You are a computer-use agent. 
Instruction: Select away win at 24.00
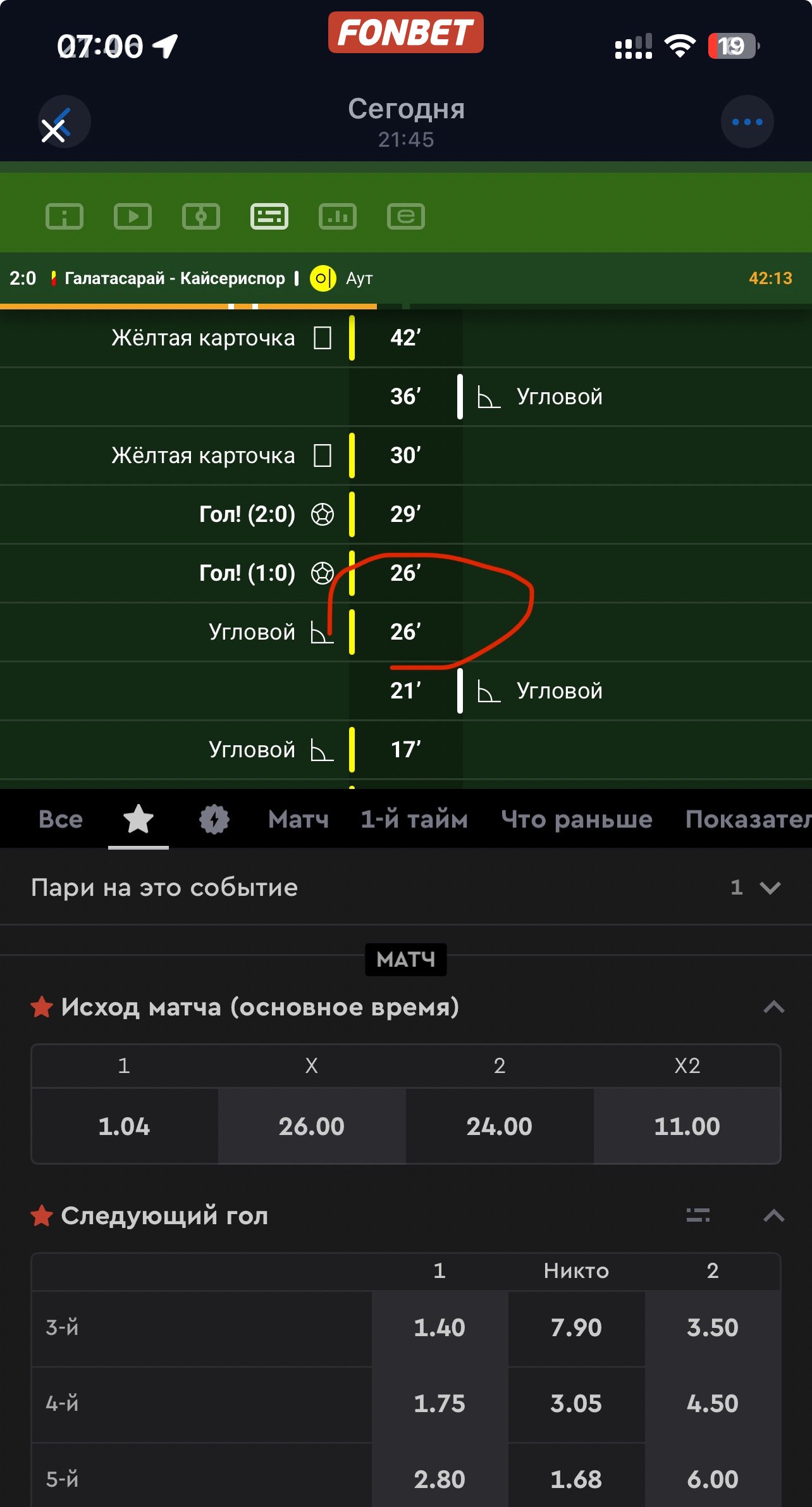point(500,1126)
